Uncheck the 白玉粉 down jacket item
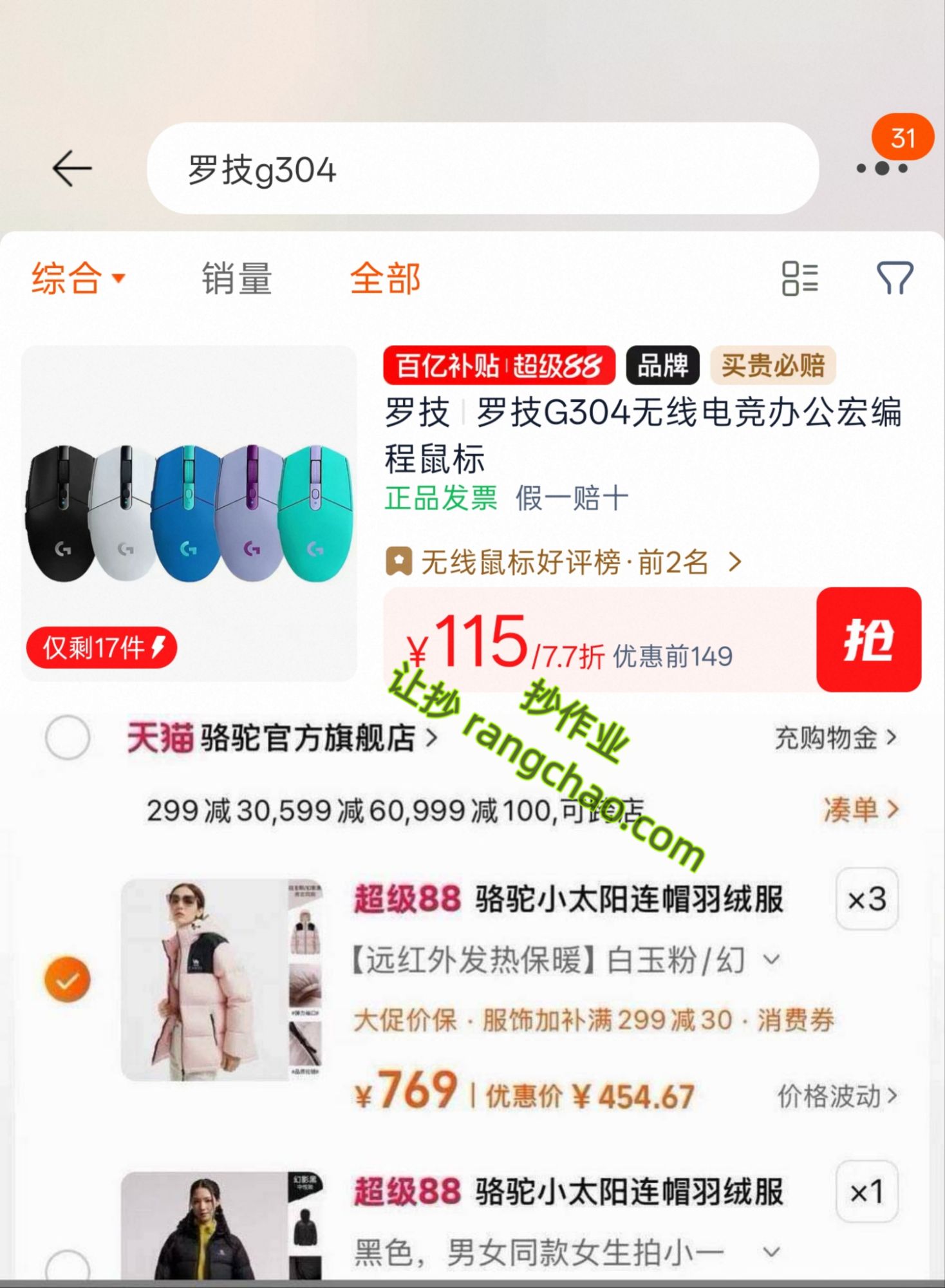 (68, 980)
